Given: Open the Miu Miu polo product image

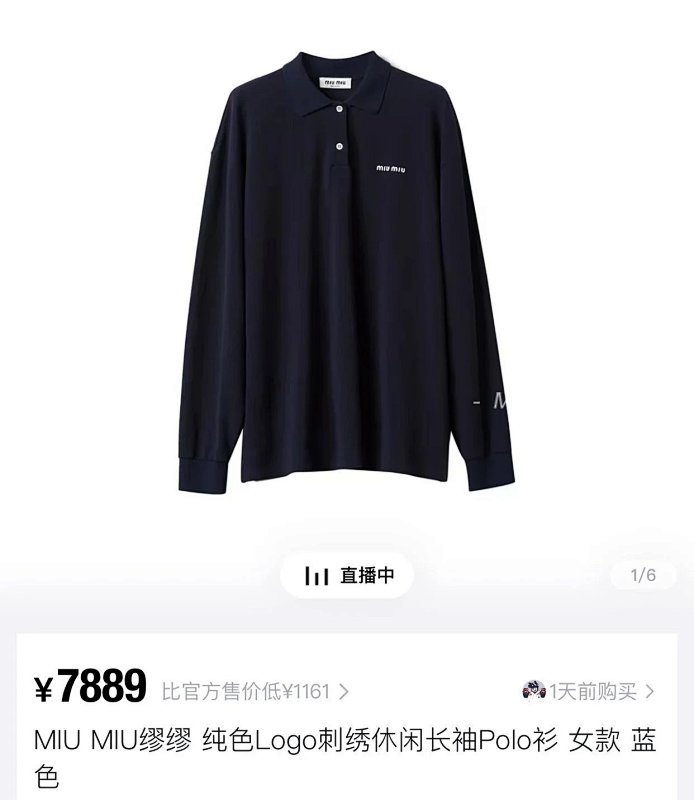Looking at the screenshot, I should coord(346,271).
